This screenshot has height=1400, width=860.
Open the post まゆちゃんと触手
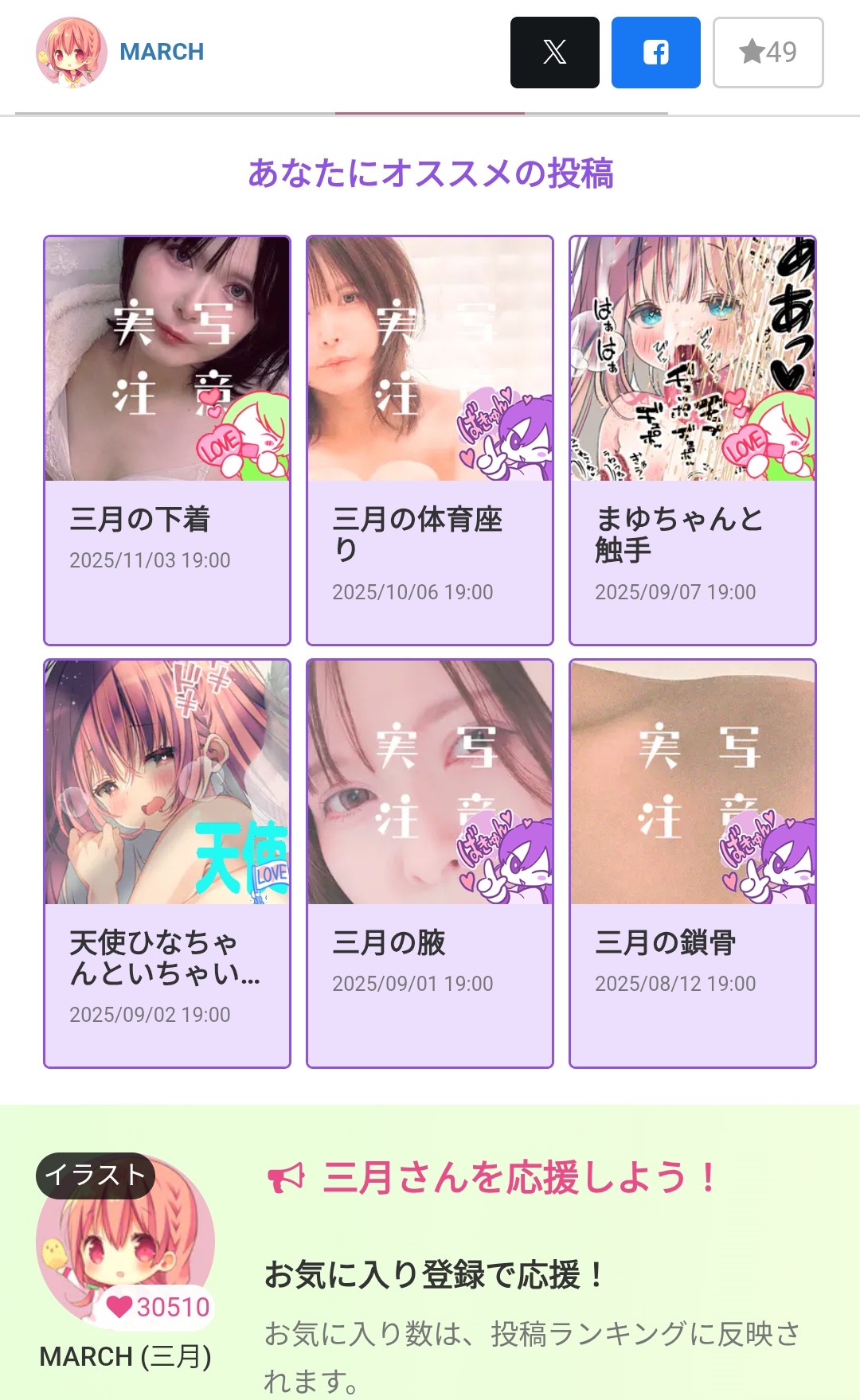(x=693, y=439)
